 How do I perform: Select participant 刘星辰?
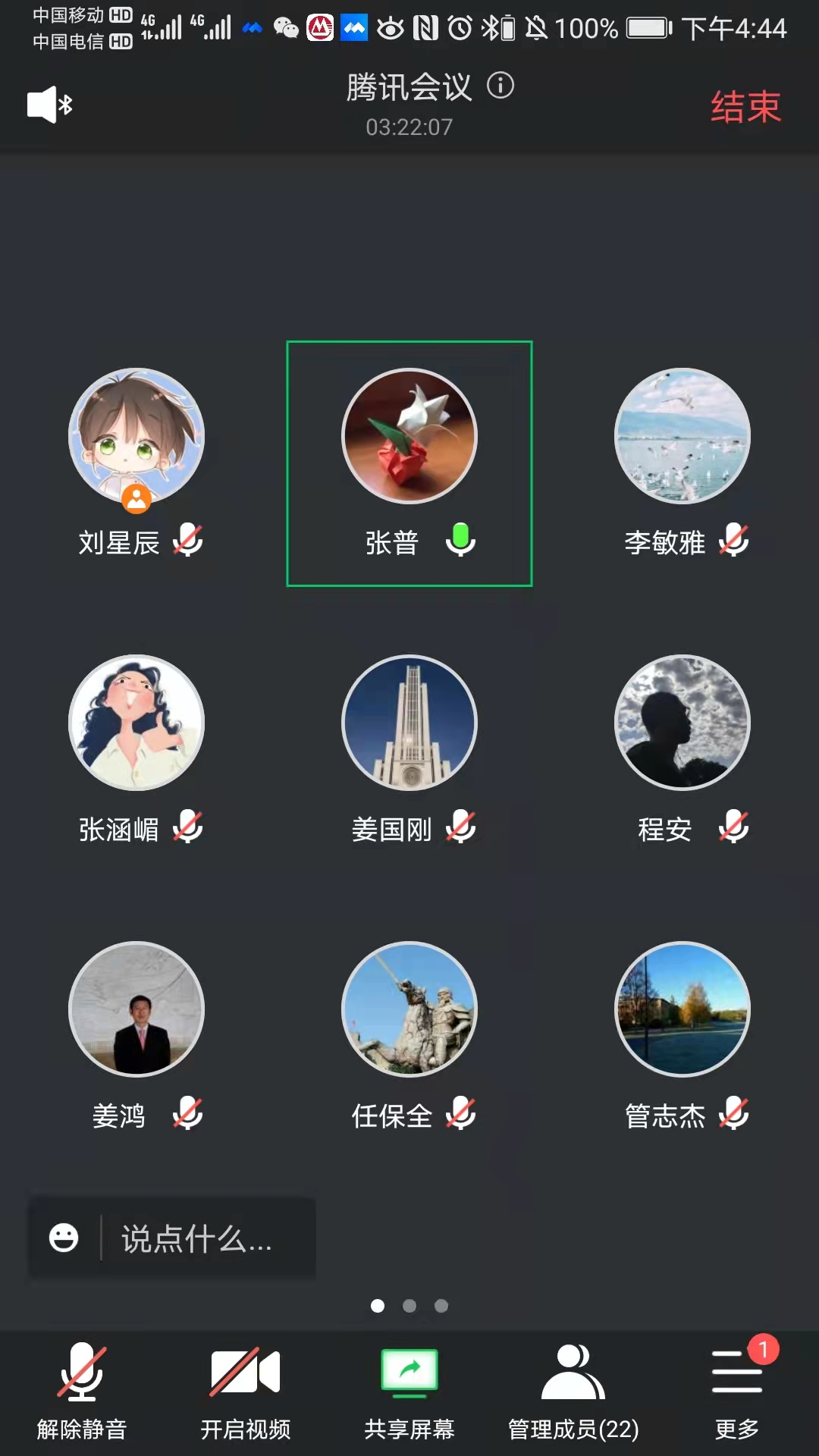(x=136, y=437)
